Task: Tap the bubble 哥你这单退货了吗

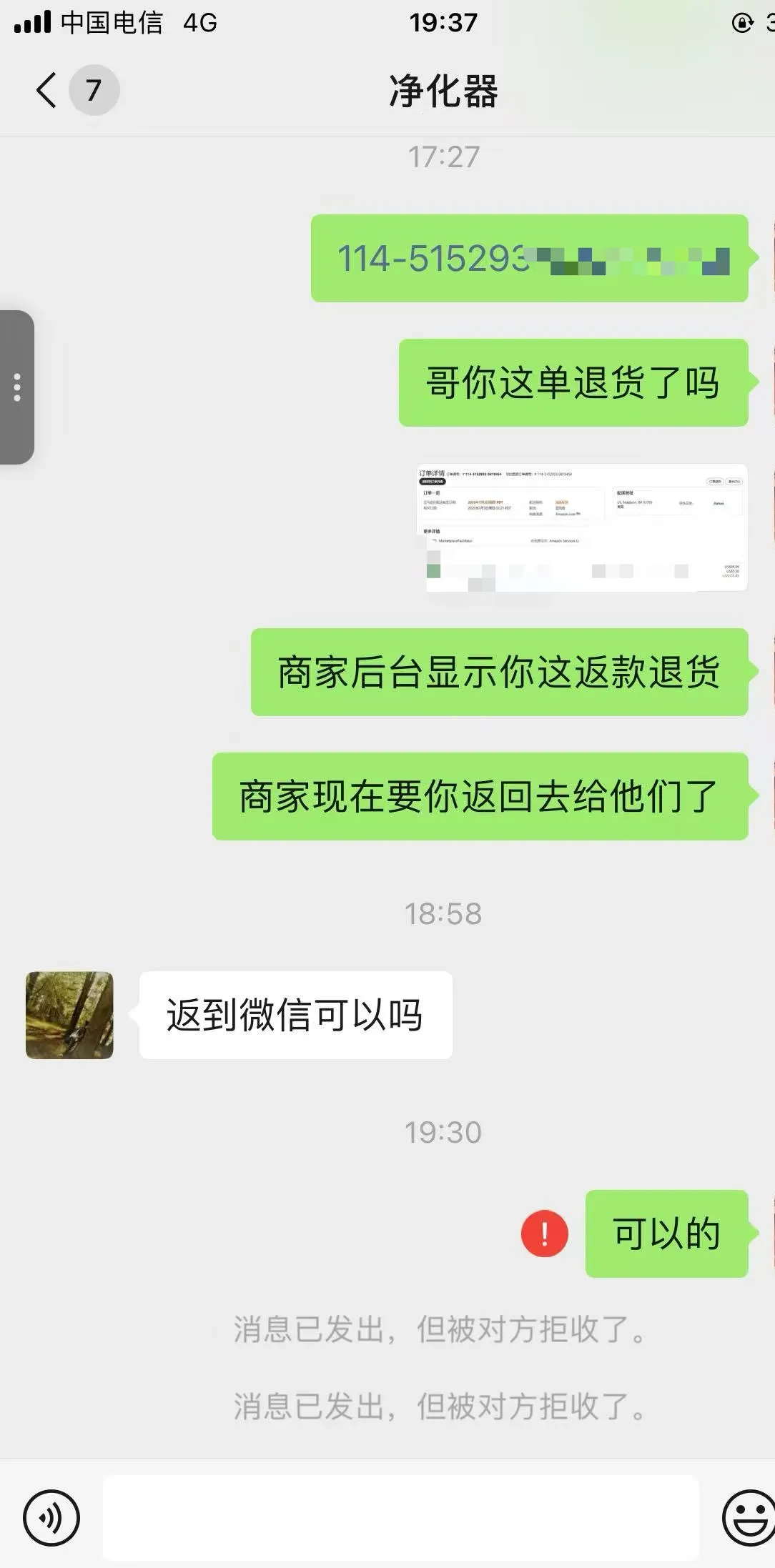Action: 572,382
